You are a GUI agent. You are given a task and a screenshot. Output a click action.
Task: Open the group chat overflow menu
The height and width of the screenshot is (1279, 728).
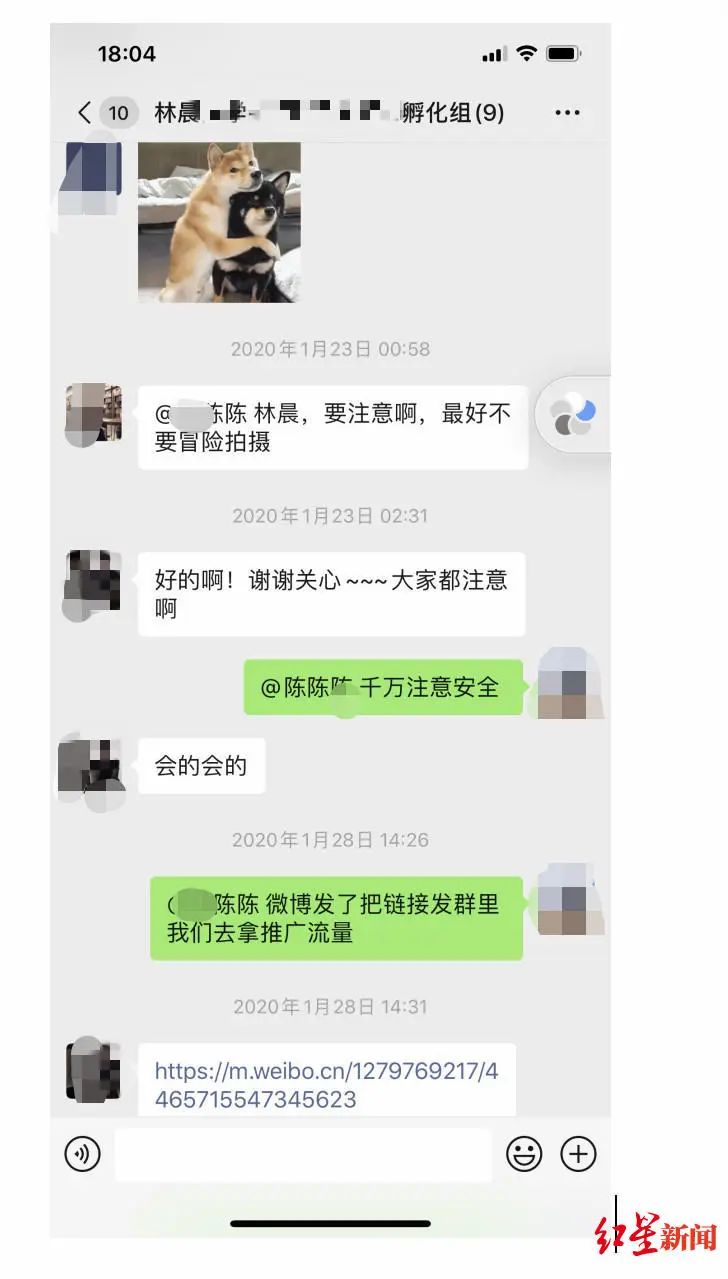[x=567, y=113]
